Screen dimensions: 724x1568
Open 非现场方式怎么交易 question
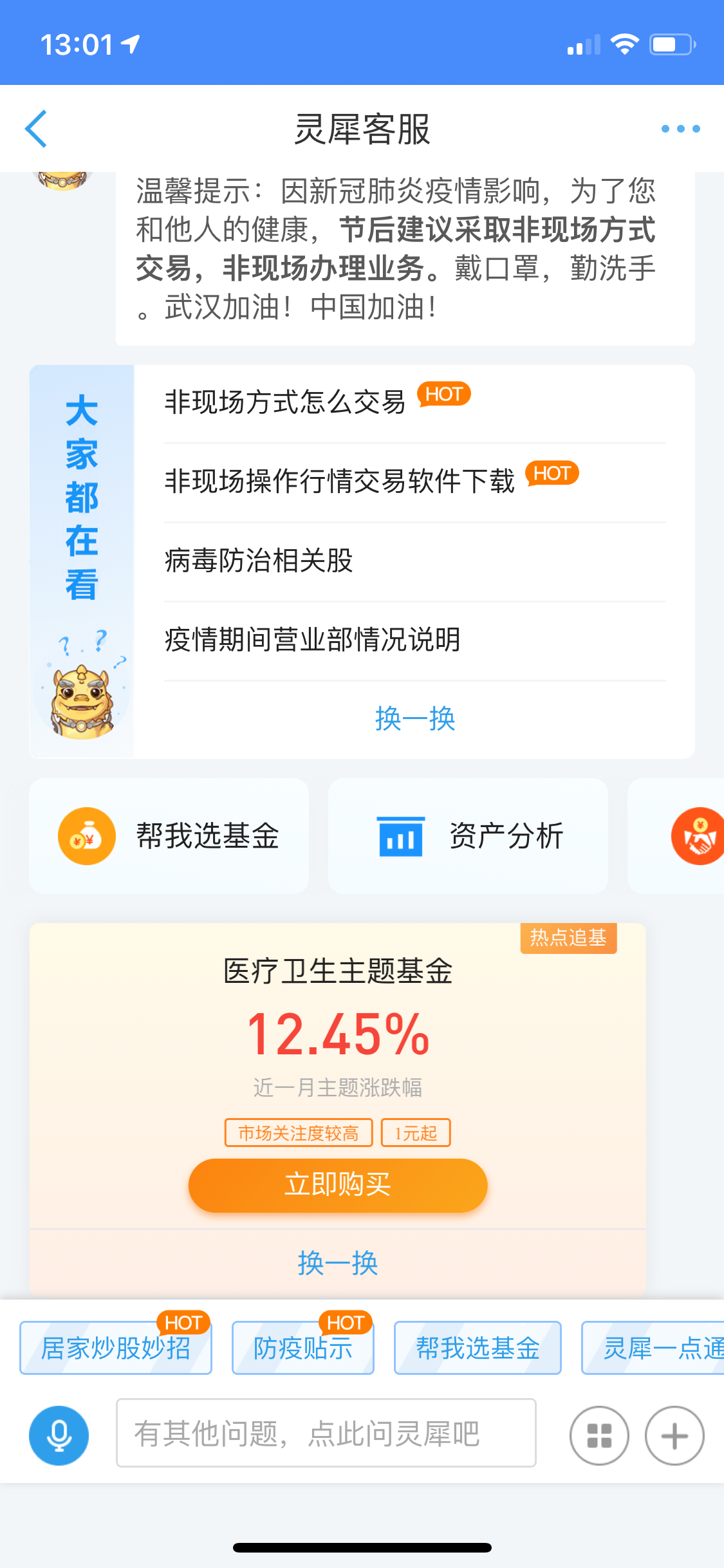pos(285,403)
